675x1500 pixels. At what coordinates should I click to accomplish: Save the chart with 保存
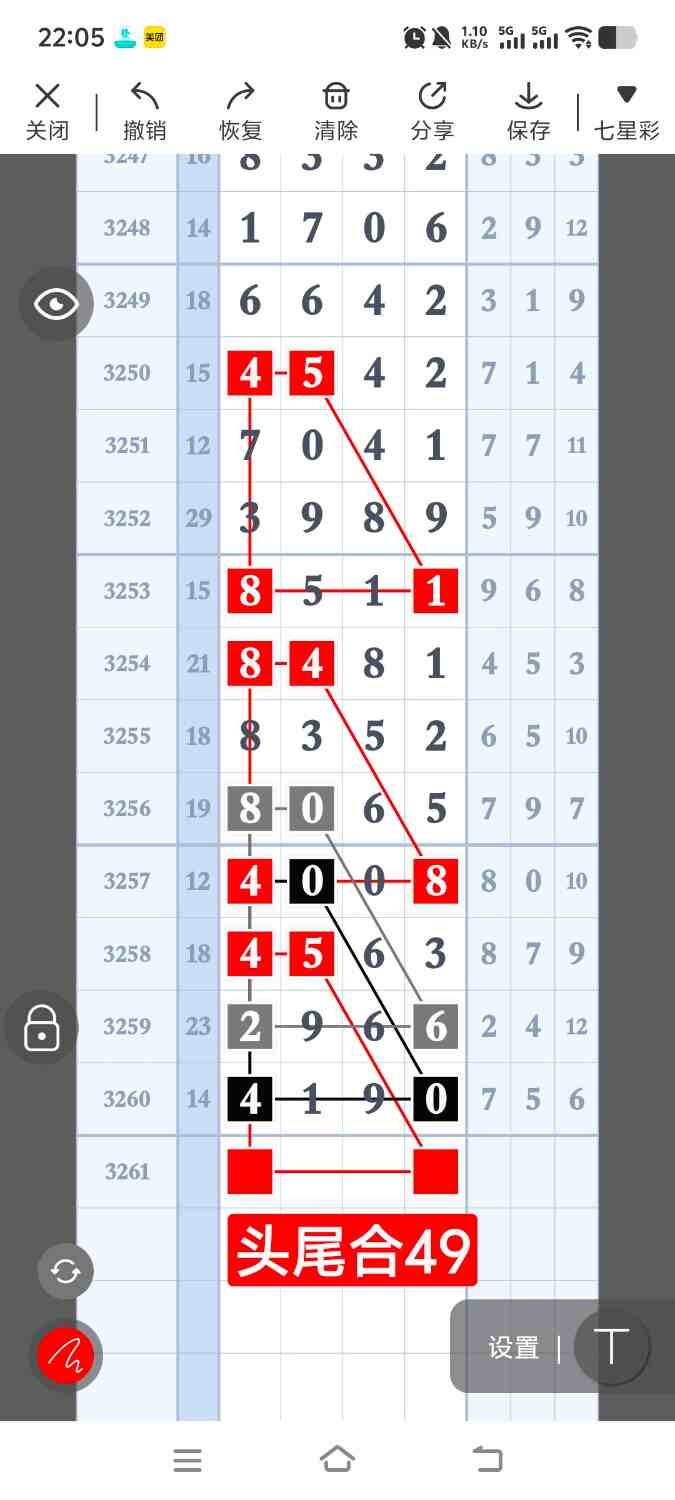528,110
